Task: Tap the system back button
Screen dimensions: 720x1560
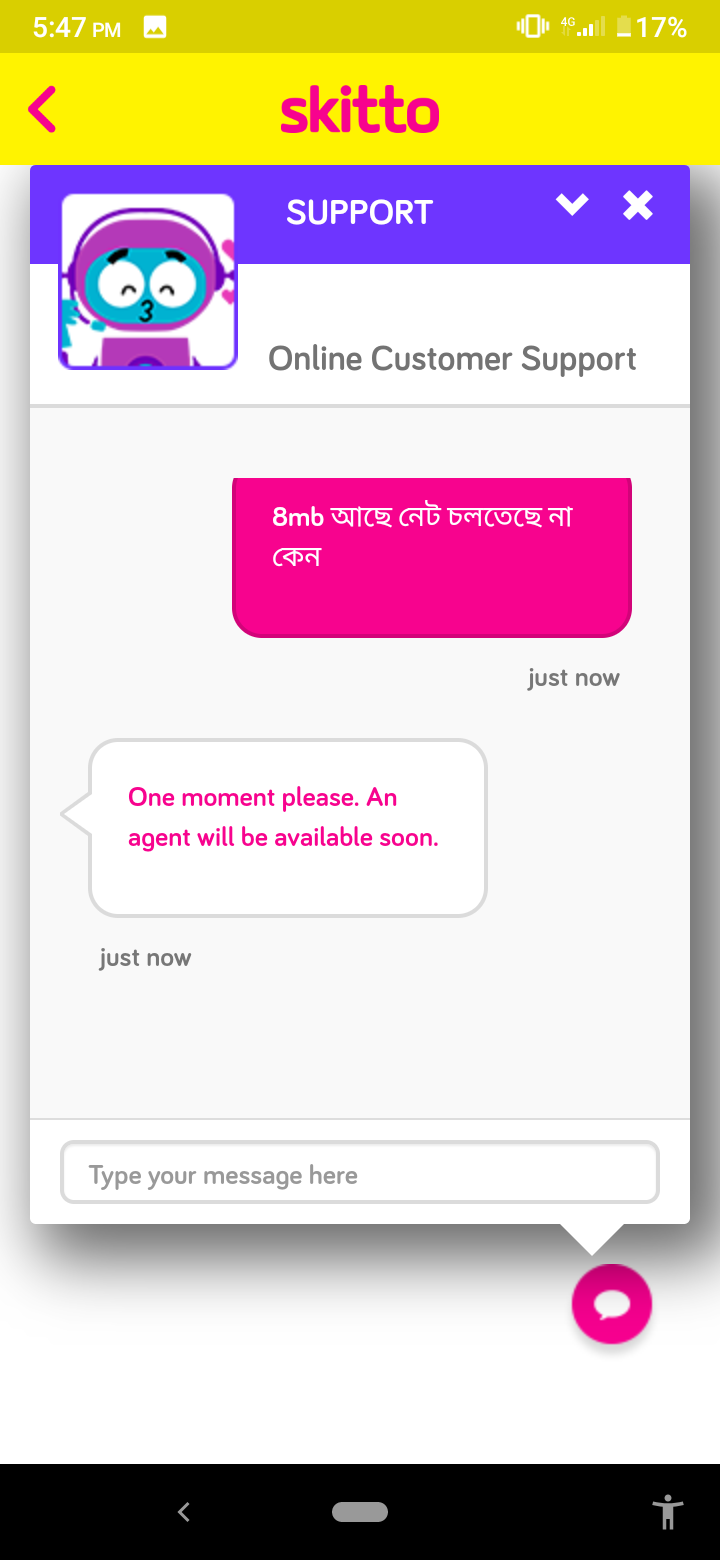Action: pyautogui.click(x=183, y=1512)
